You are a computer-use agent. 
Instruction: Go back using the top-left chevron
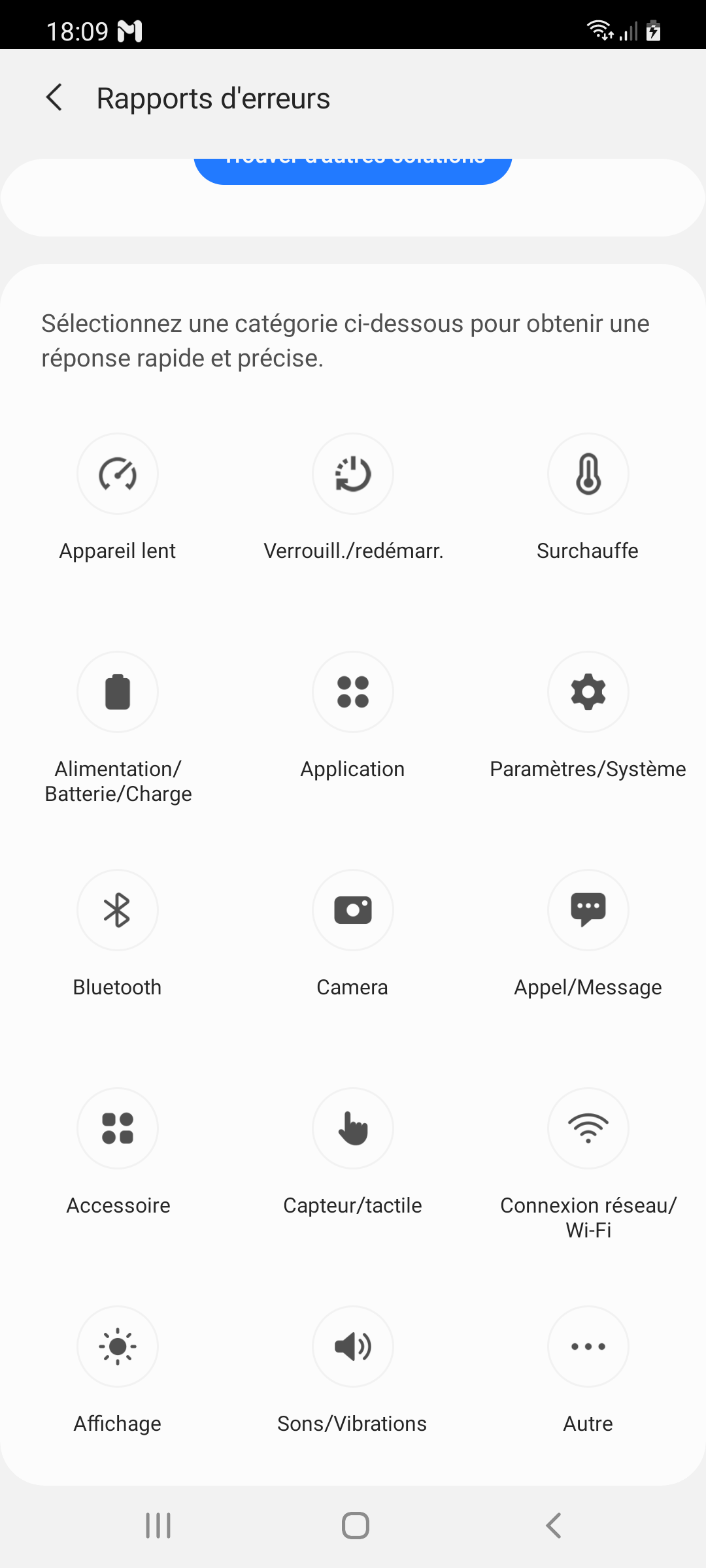coord(55,97)
